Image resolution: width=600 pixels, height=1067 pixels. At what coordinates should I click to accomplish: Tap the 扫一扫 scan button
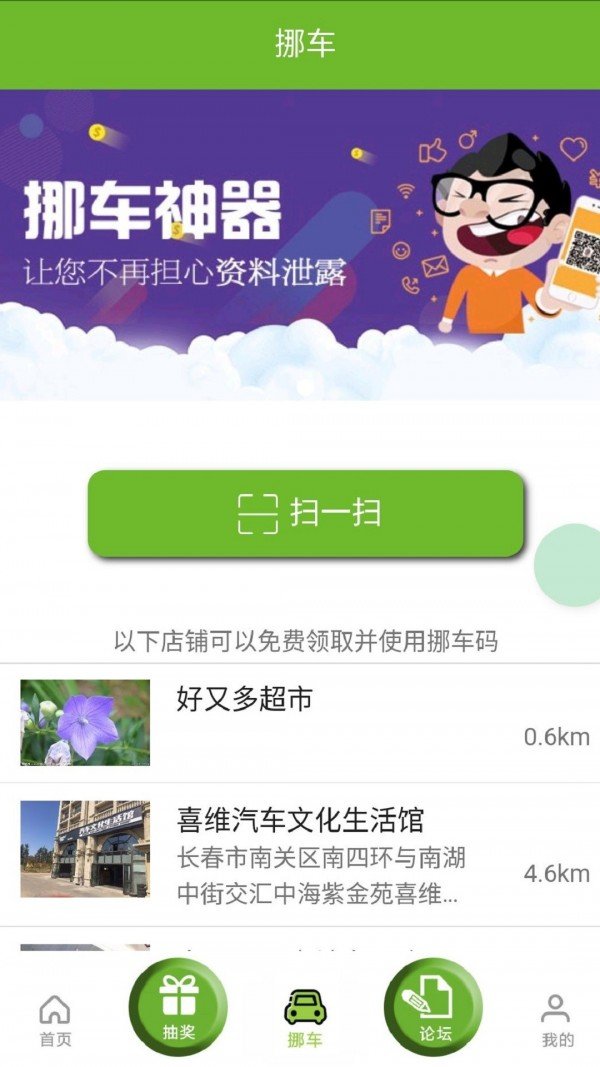tap(306, 513)
